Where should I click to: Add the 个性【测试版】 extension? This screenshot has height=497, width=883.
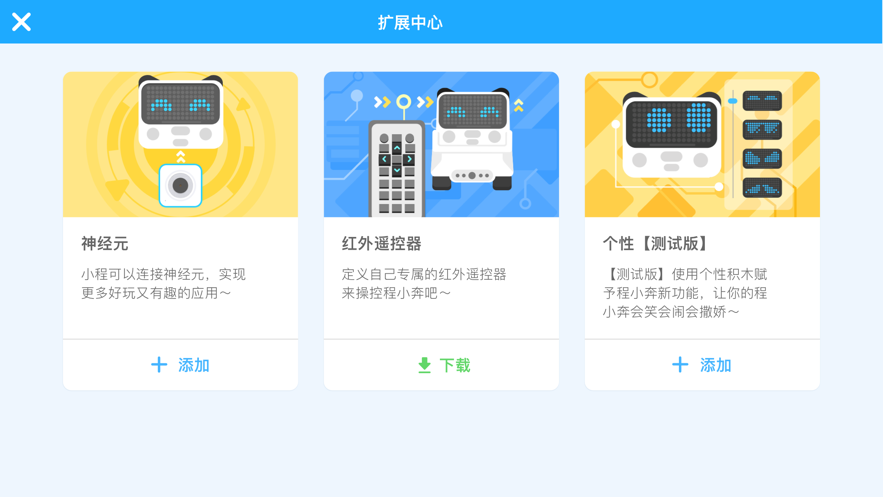click(702, 365)
